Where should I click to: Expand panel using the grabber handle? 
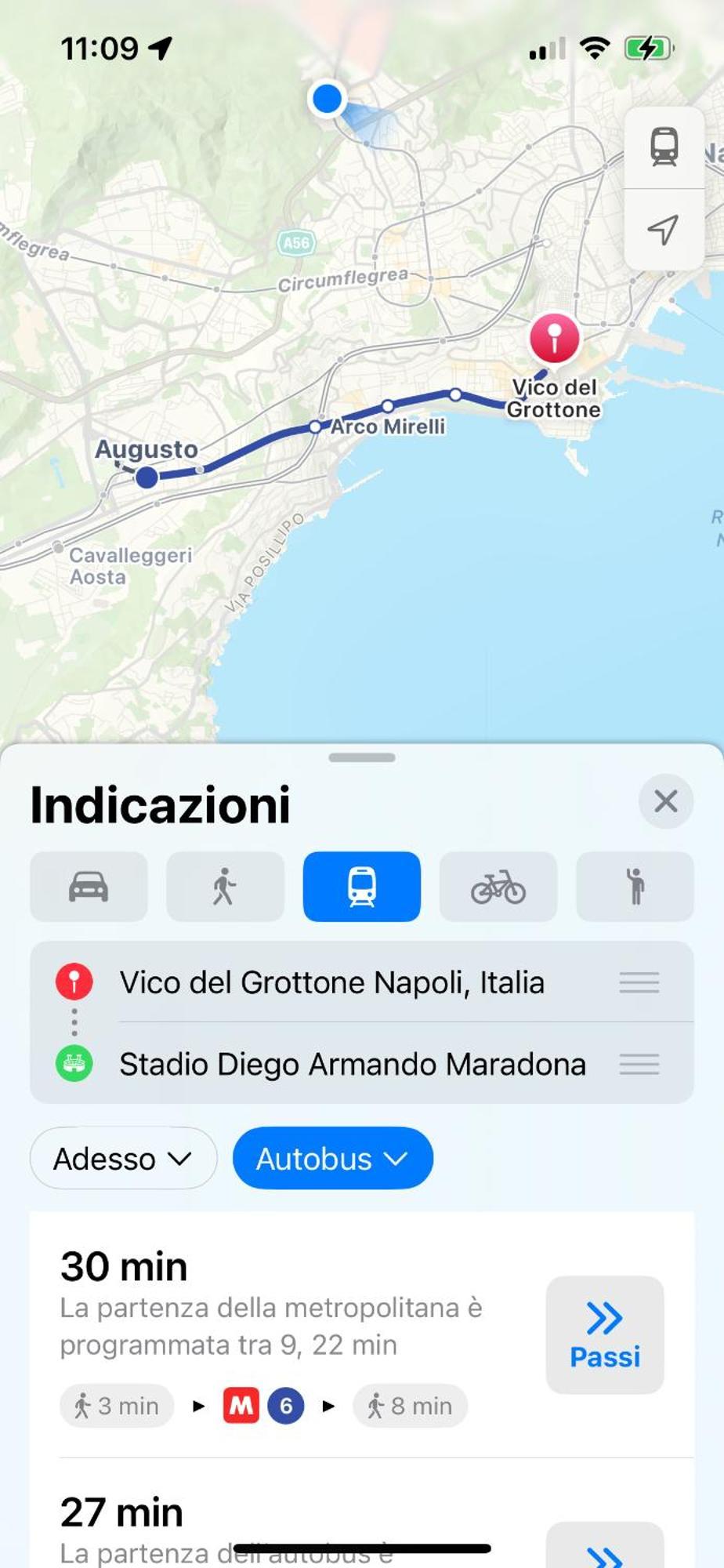(361, 757)
